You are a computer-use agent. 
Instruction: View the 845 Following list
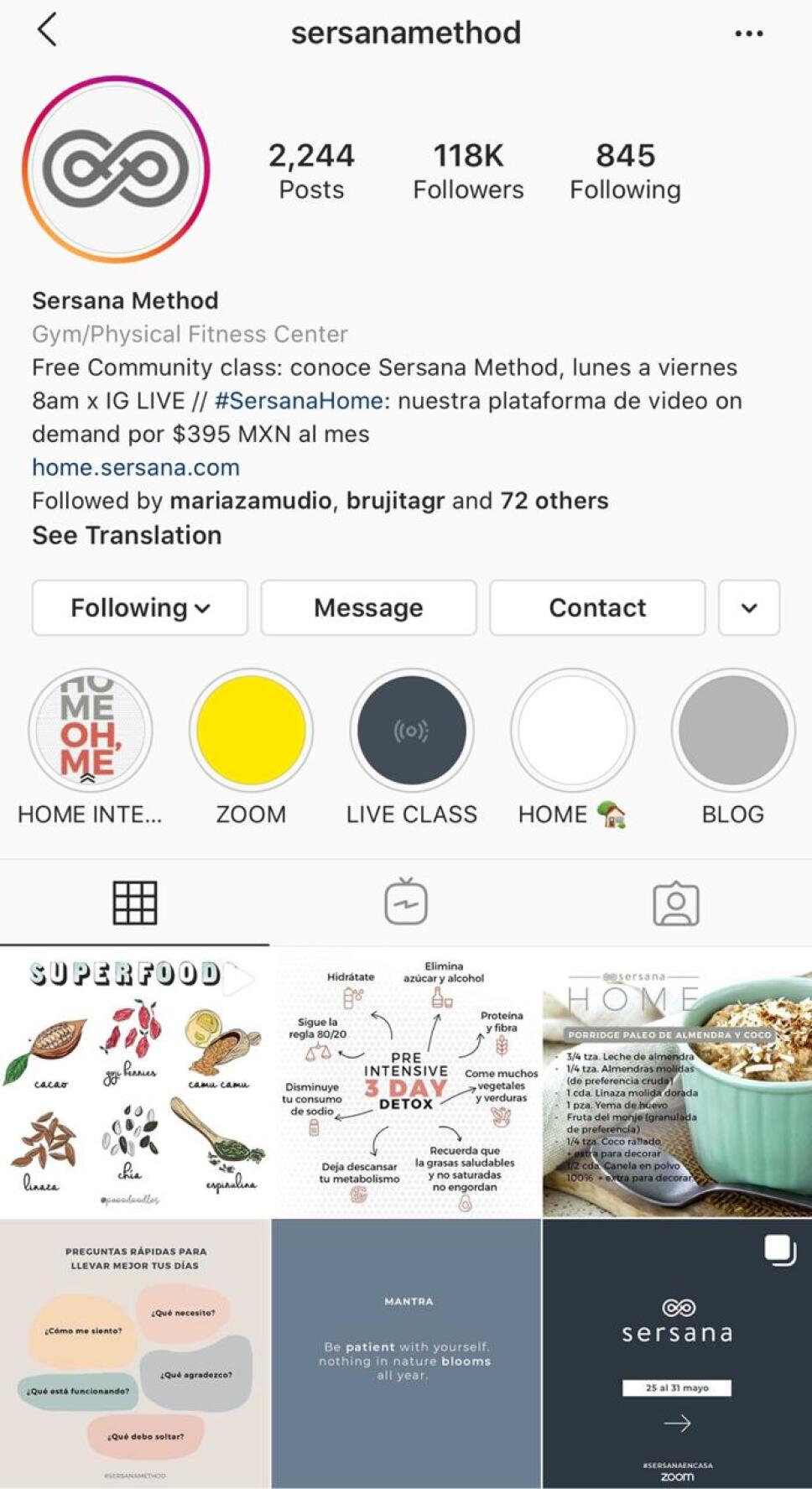coord(625,171)
